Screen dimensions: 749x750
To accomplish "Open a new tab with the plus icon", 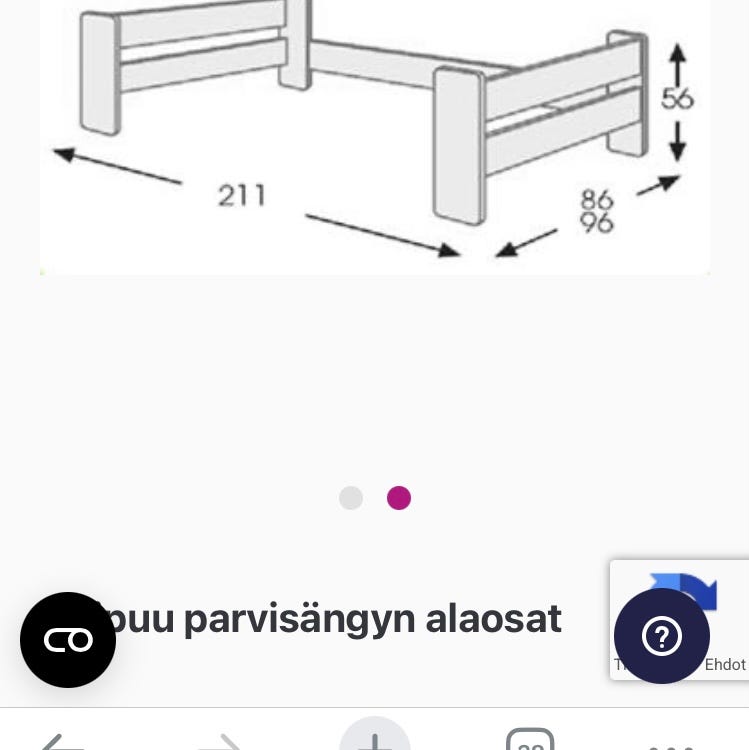I will click(x=375, y=742).
